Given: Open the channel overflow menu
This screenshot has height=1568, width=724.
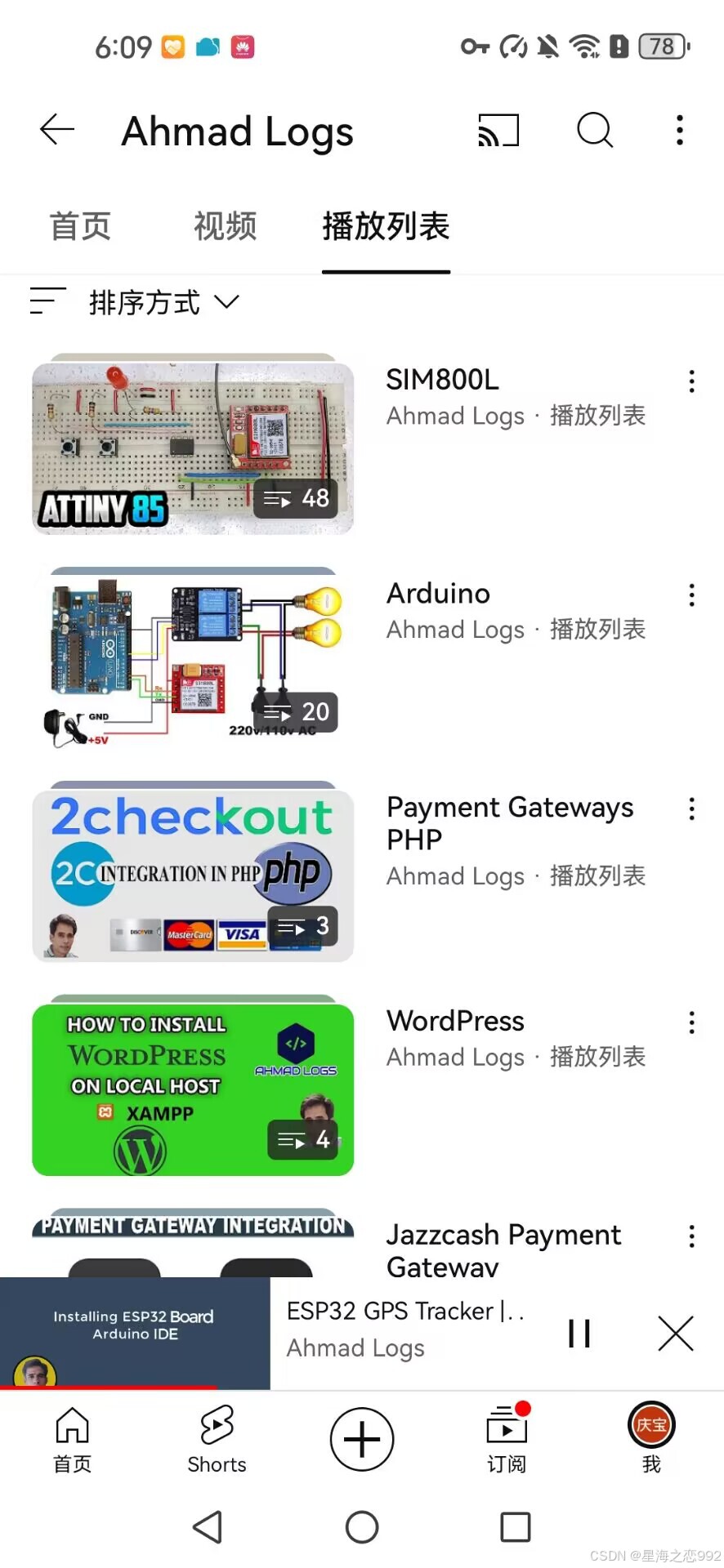Looking at the screenshot, I should [x=679, y=130].
